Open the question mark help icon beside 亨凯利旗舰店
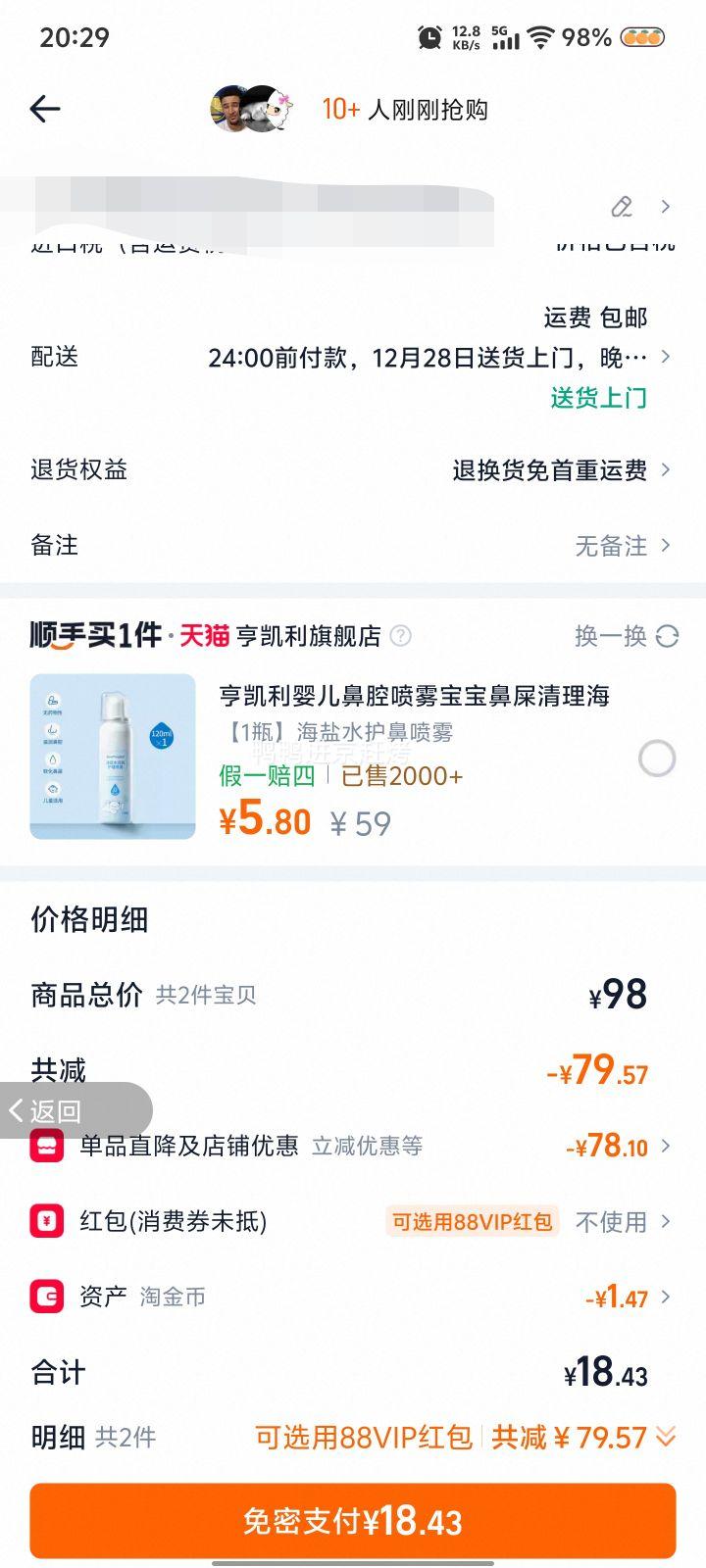This screenshot has height=1568, width=706. (399, 636)
